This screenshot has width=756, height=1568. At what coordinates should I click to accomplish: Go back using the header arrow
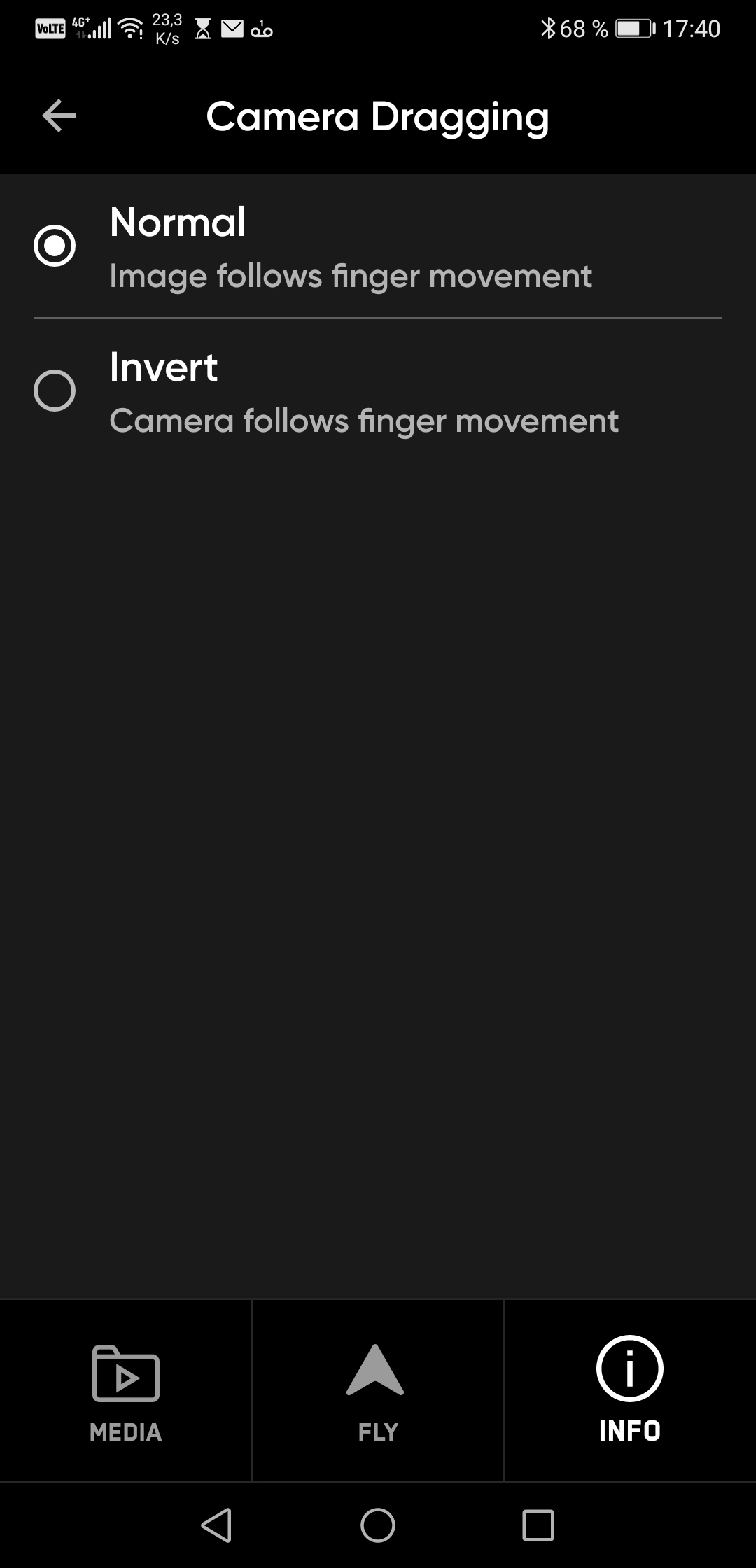click(x=59, y=115)
